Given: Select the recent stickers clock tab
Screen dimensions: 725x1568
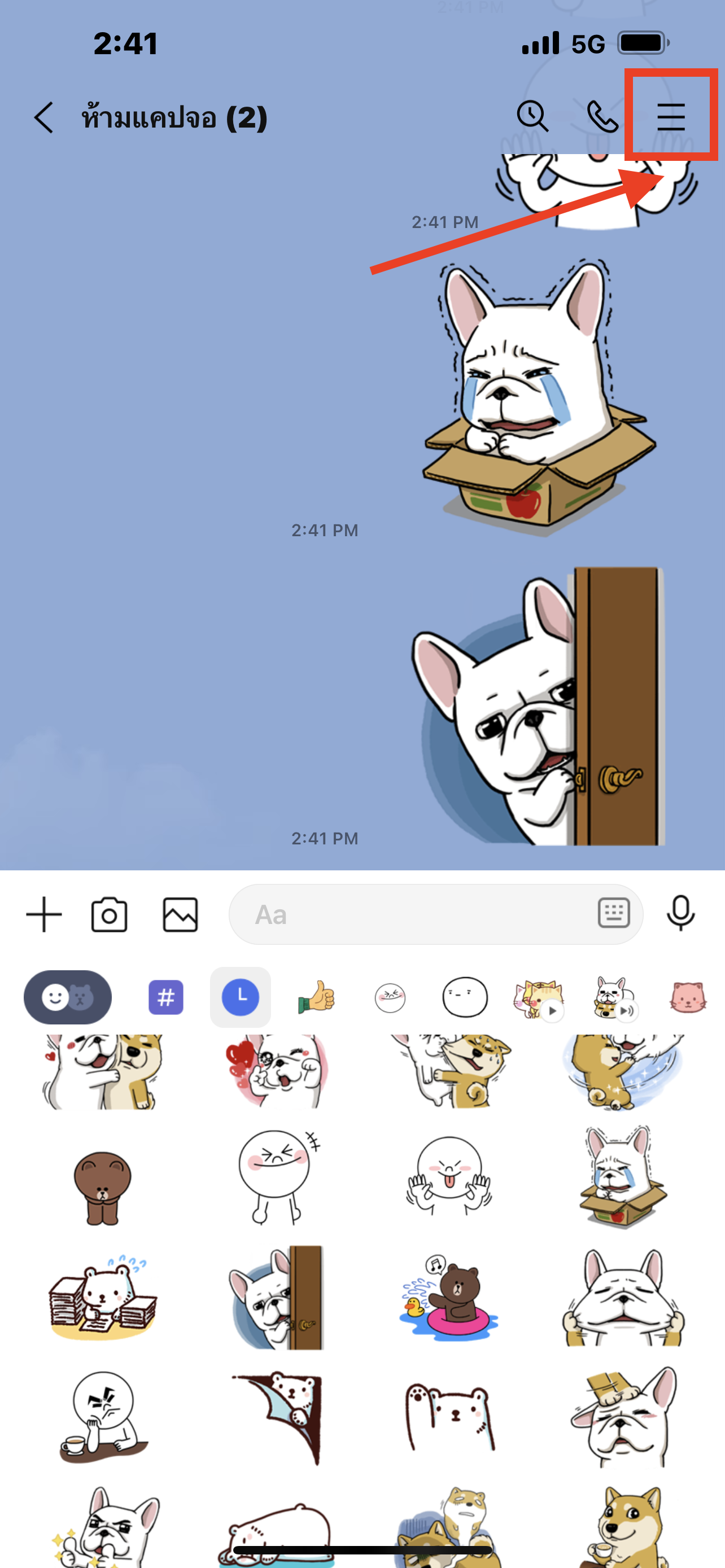Looking at the screenshot, I should pos(241,997).
